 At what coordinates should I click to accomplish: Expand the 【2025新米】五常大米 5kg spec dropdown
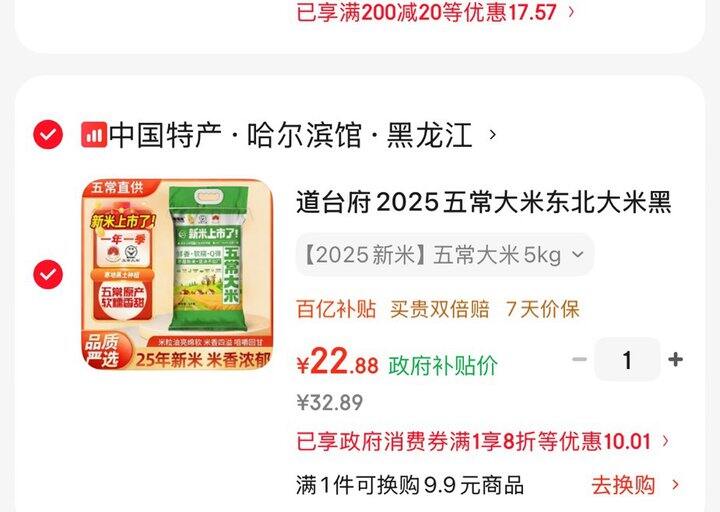click(x=444, y=255)
